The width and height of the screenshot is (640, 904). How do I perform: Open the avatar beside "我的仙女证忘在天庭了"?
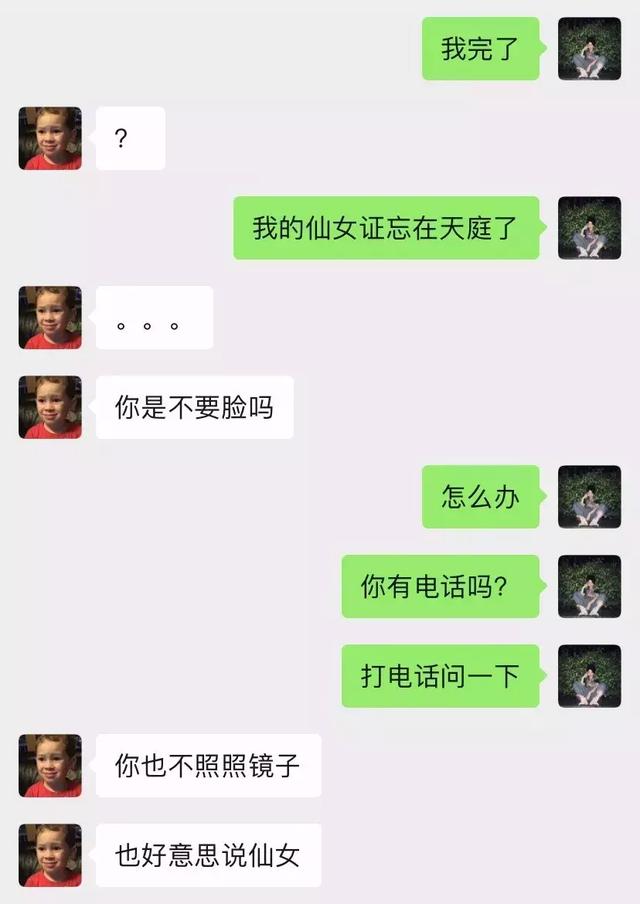[x=589, y=228]
